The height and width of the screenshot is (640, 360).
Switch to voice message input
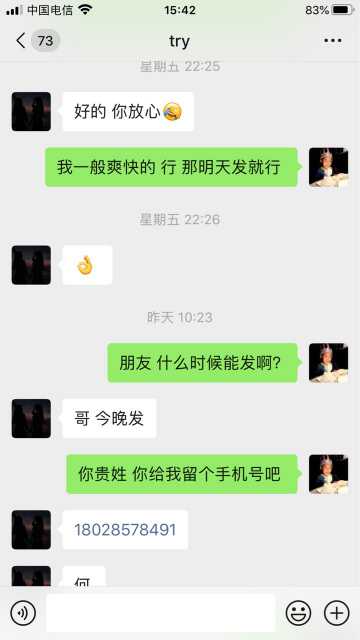23,613
